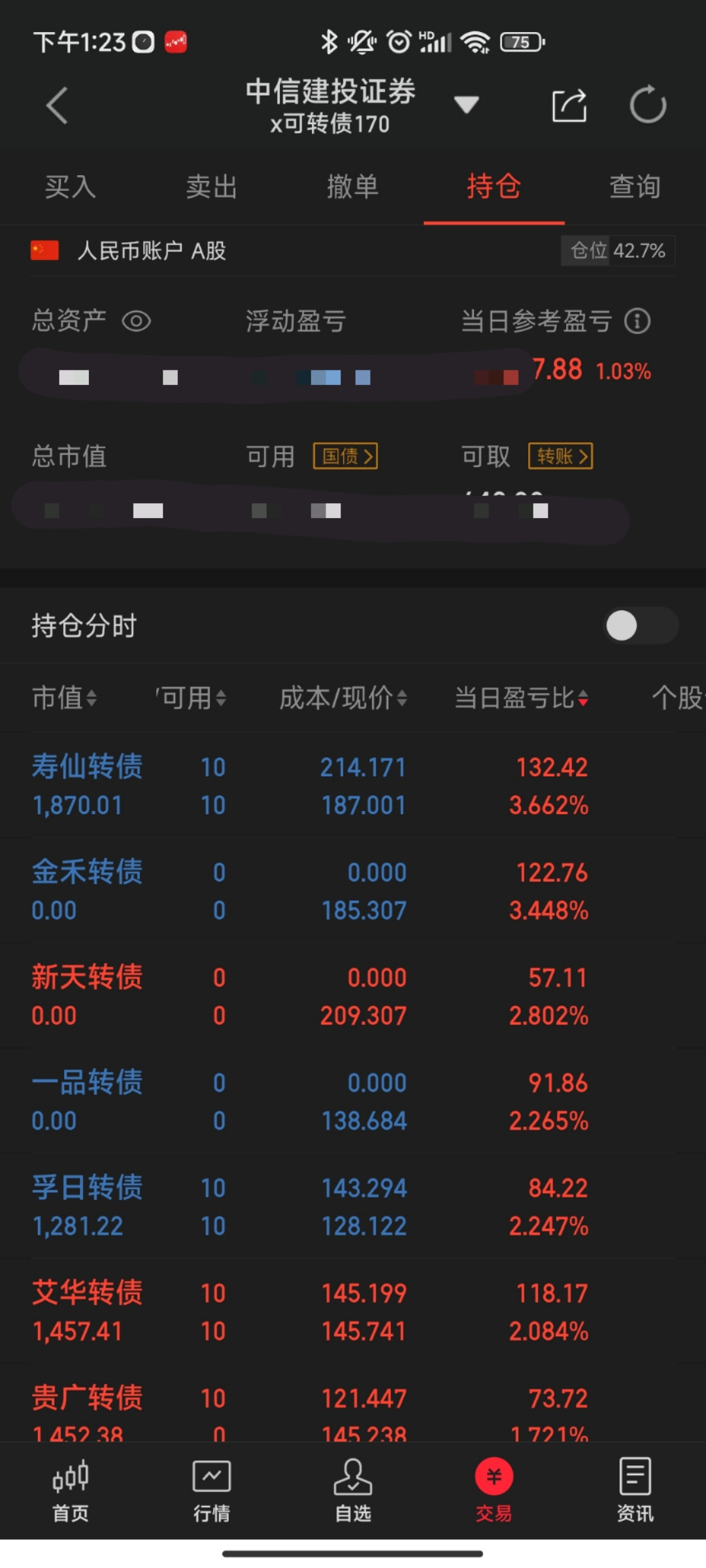Image resolution: width=706 pixels, height=1568 pixels.
Task: Tap the 国债 button
Action: point(346,456)
